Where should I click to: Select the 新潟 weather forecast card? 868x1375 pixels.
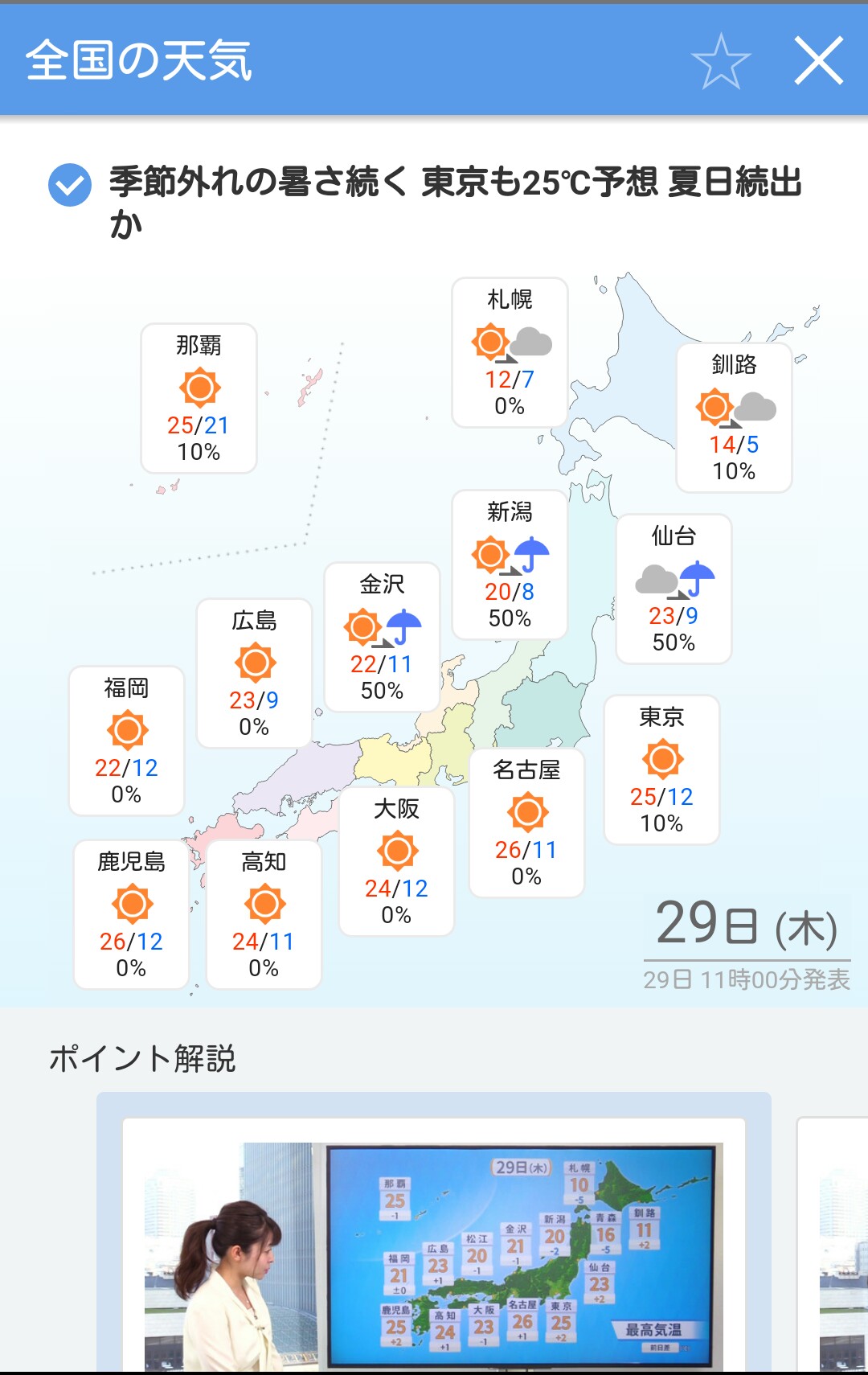coord(510,564)
